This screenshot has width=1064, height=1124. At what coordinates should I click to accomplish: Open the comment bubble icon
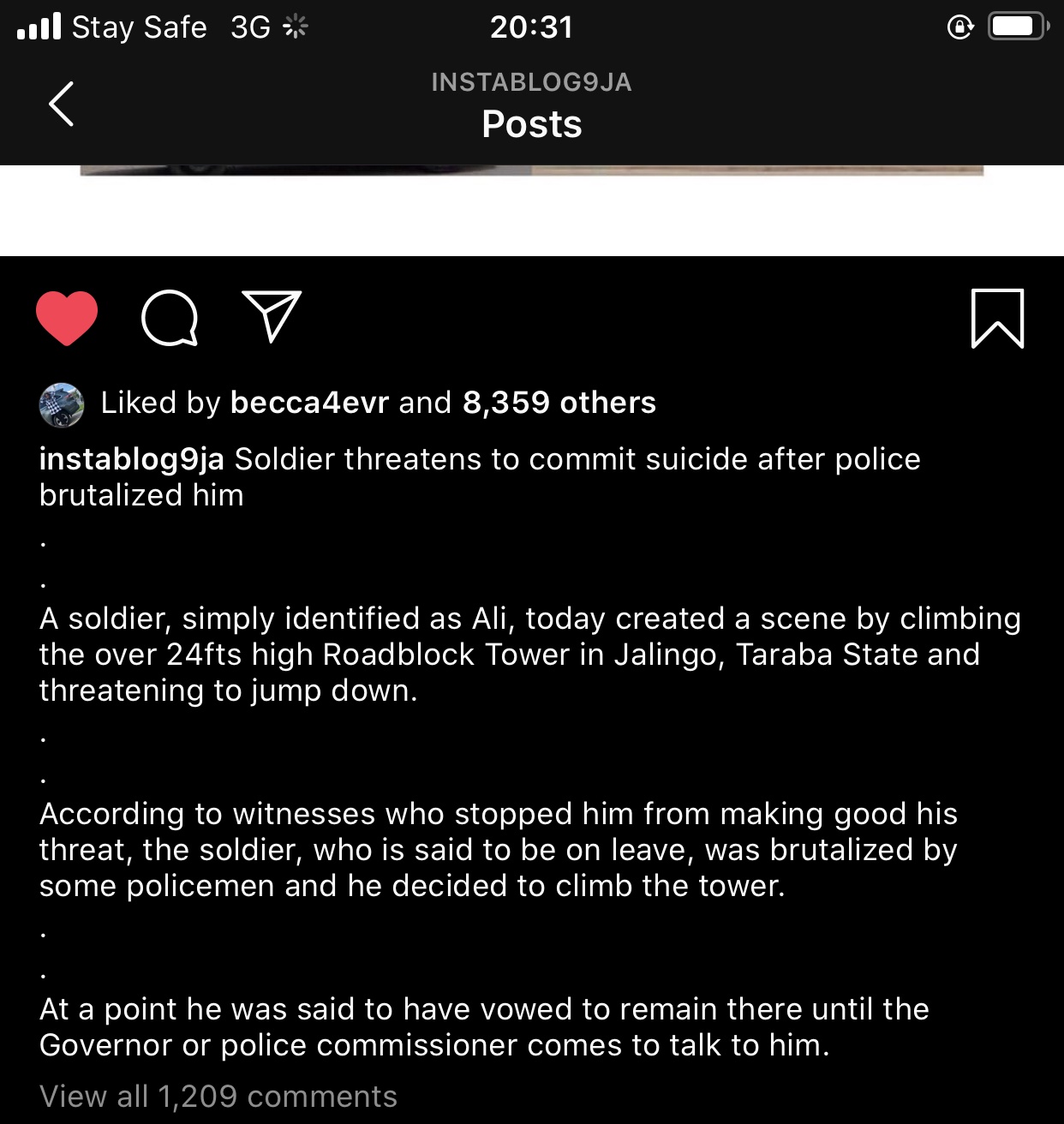[x=170, y=318]
